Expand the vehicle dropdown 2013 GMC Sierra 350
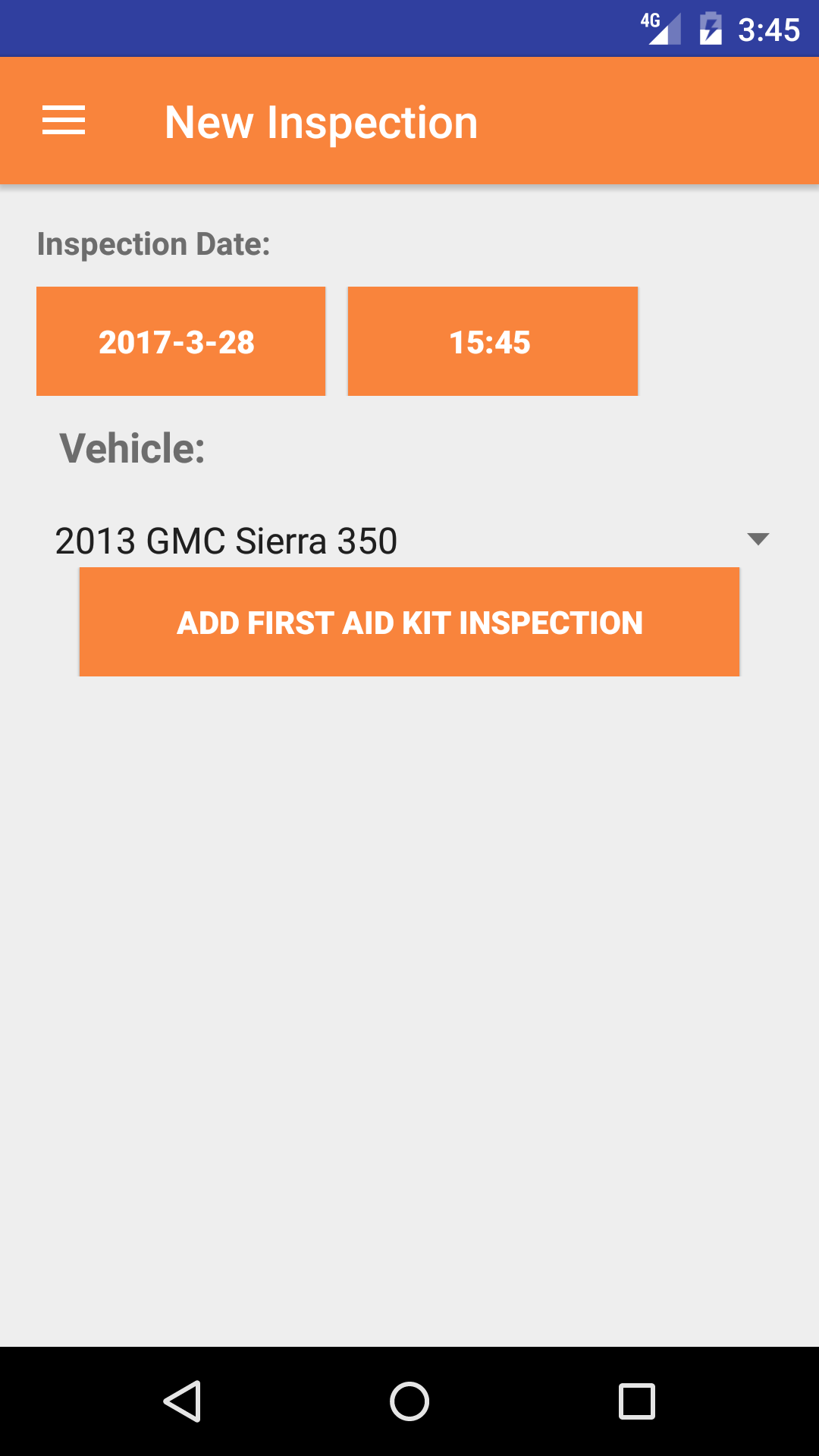 [x=409, y=540]
